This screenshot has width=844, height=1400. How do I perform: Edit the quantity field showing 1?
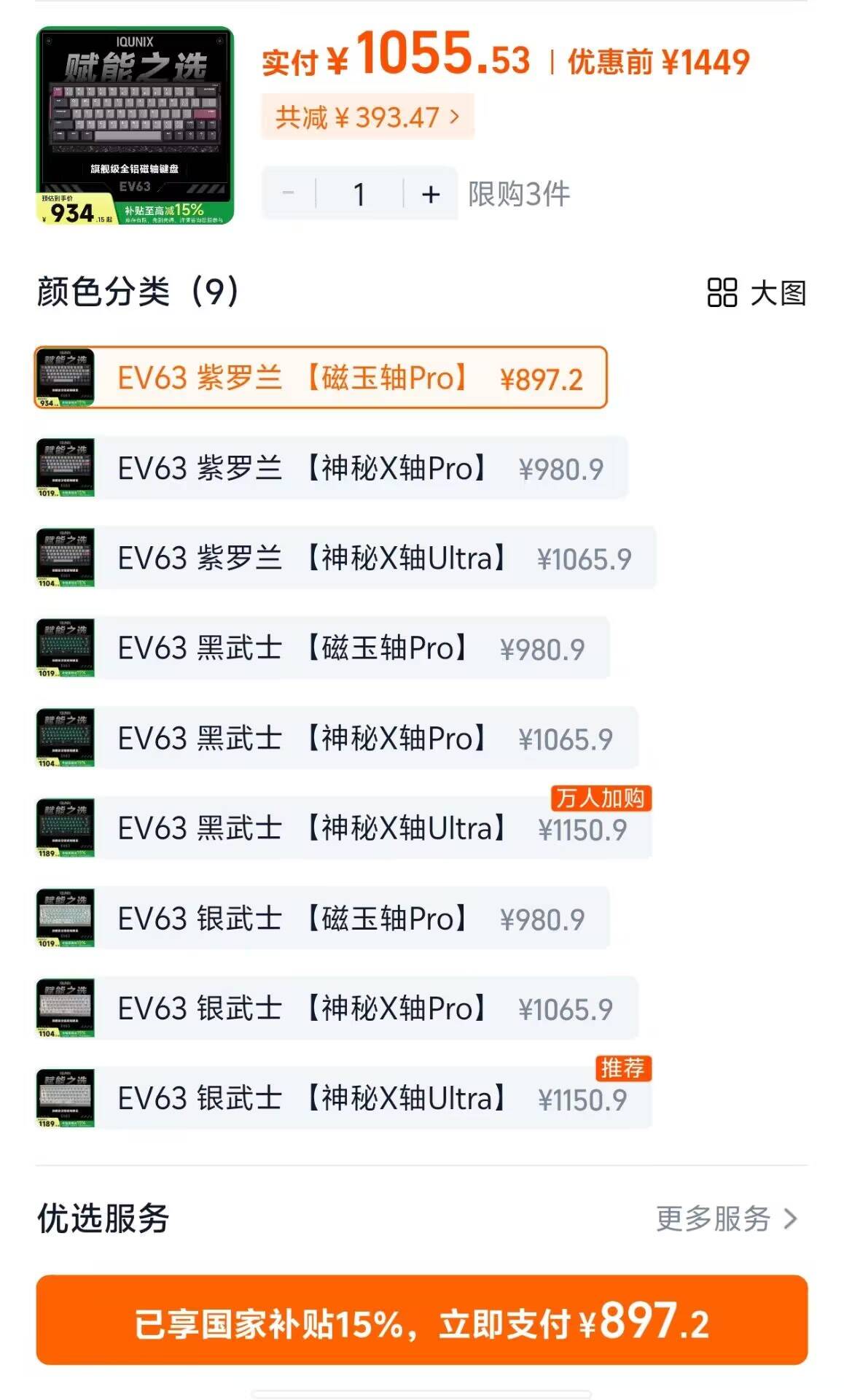(x=359, y=194)
